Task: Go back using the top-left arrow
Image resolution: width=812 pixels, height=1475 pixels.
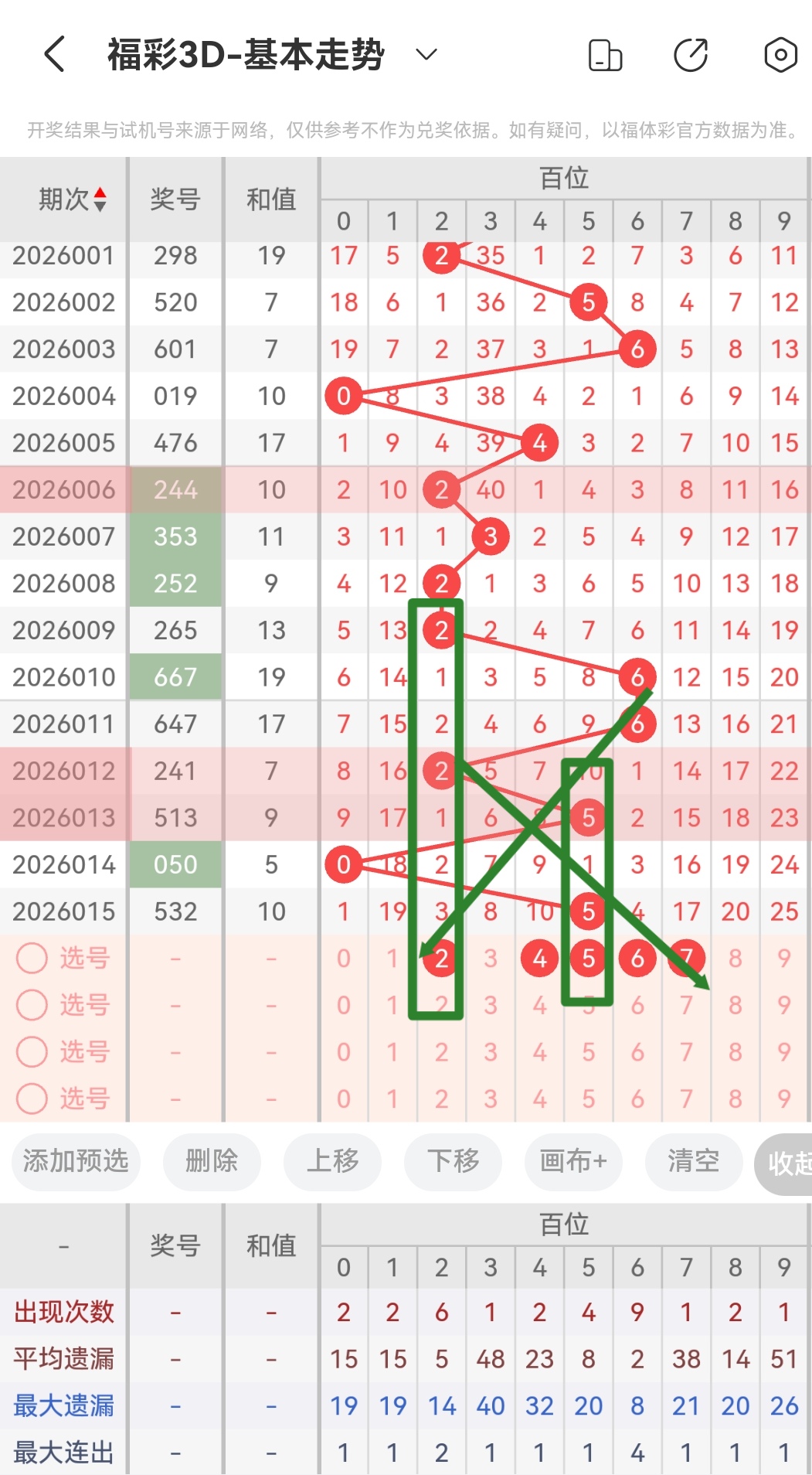Action: [x=54, y=55]
